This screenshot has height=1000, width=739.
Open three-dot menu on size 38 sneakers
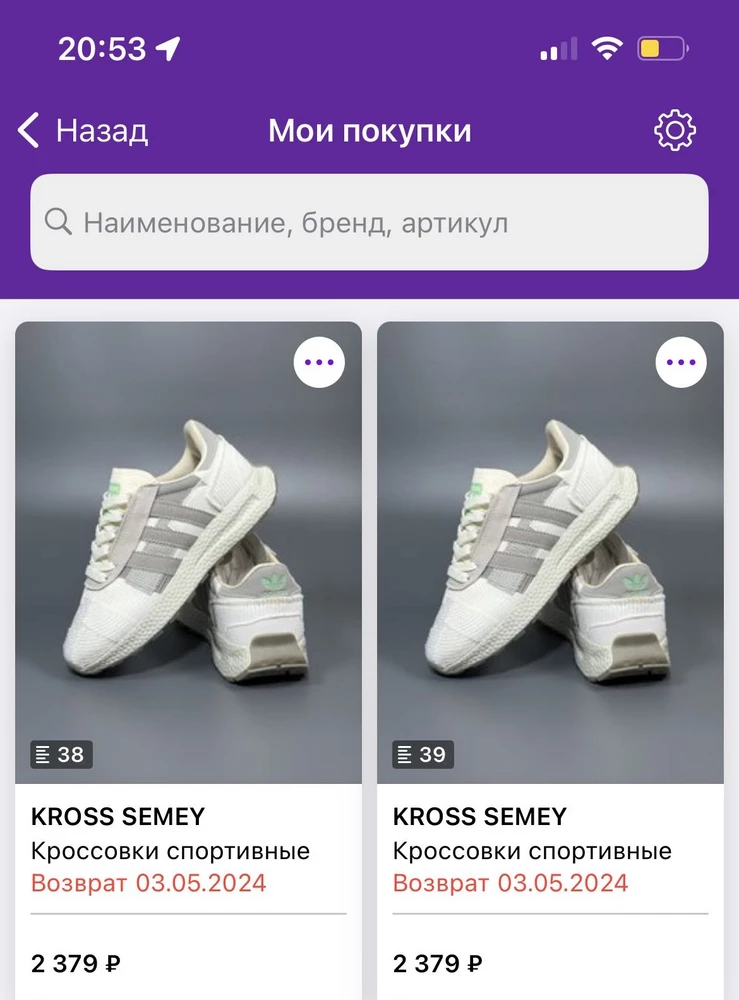point(319,362)
